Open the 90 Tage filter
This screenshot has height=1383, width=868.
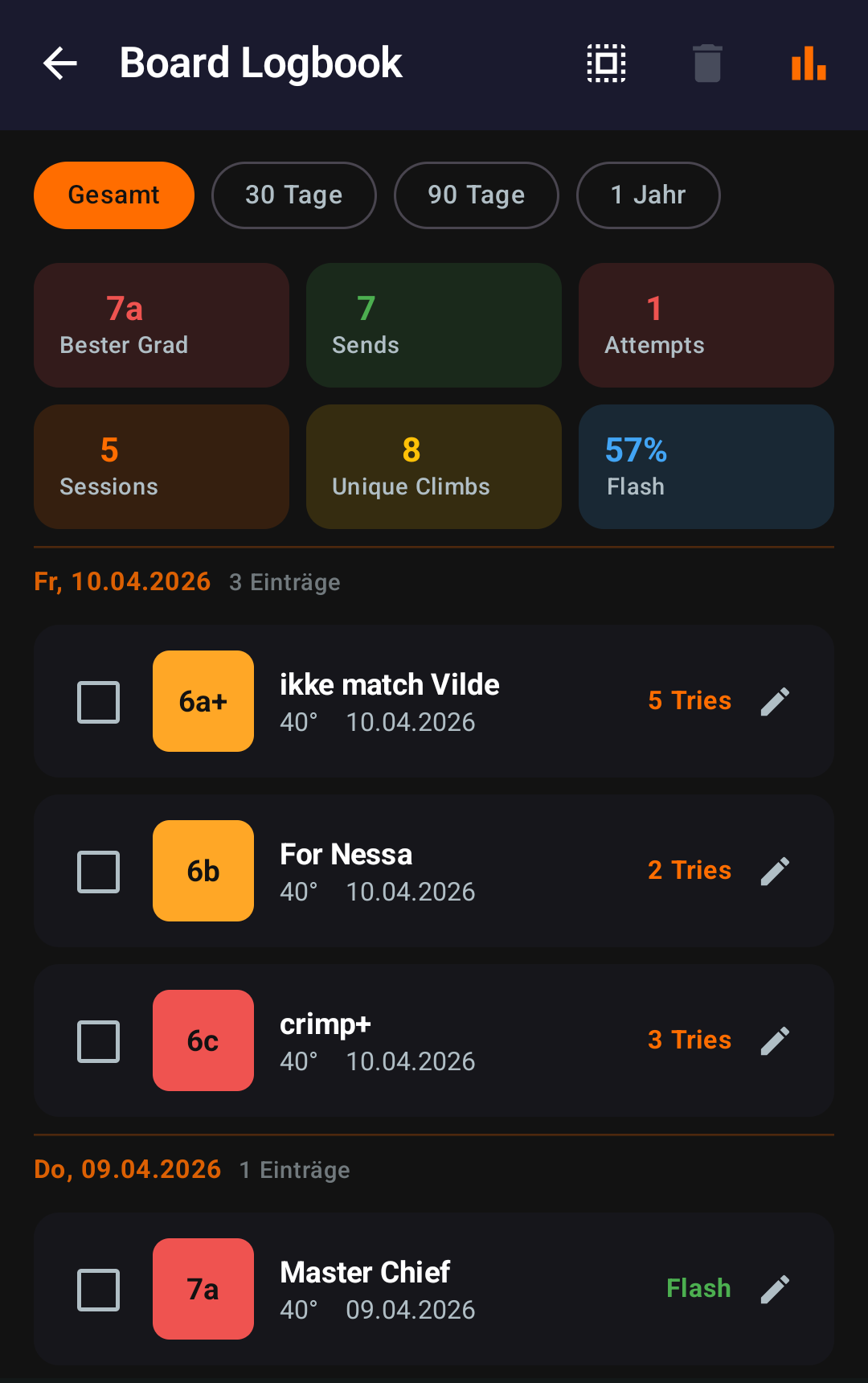pos(476,195)
